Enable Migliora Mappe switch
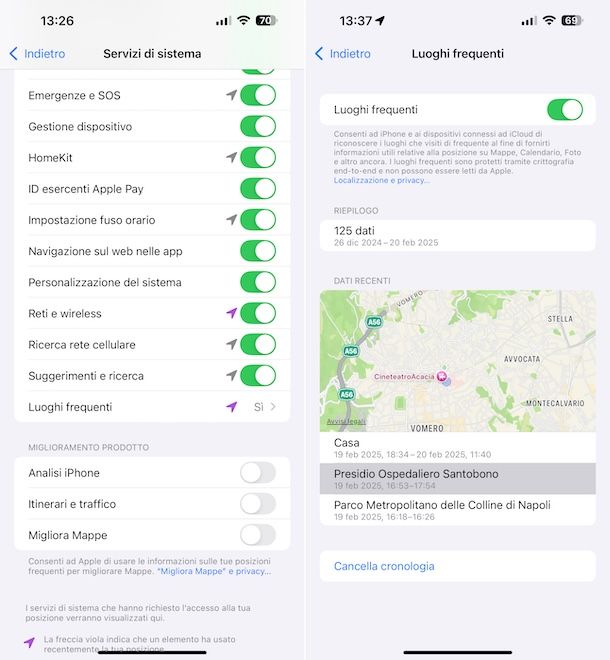The width and height of the screenshot is (610, 660). pyautogui.click(x=258, y=535)
